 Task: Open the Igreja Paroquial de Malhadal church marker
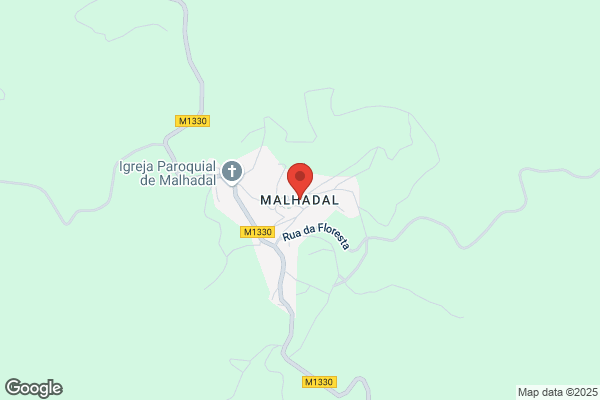point(232,172)
